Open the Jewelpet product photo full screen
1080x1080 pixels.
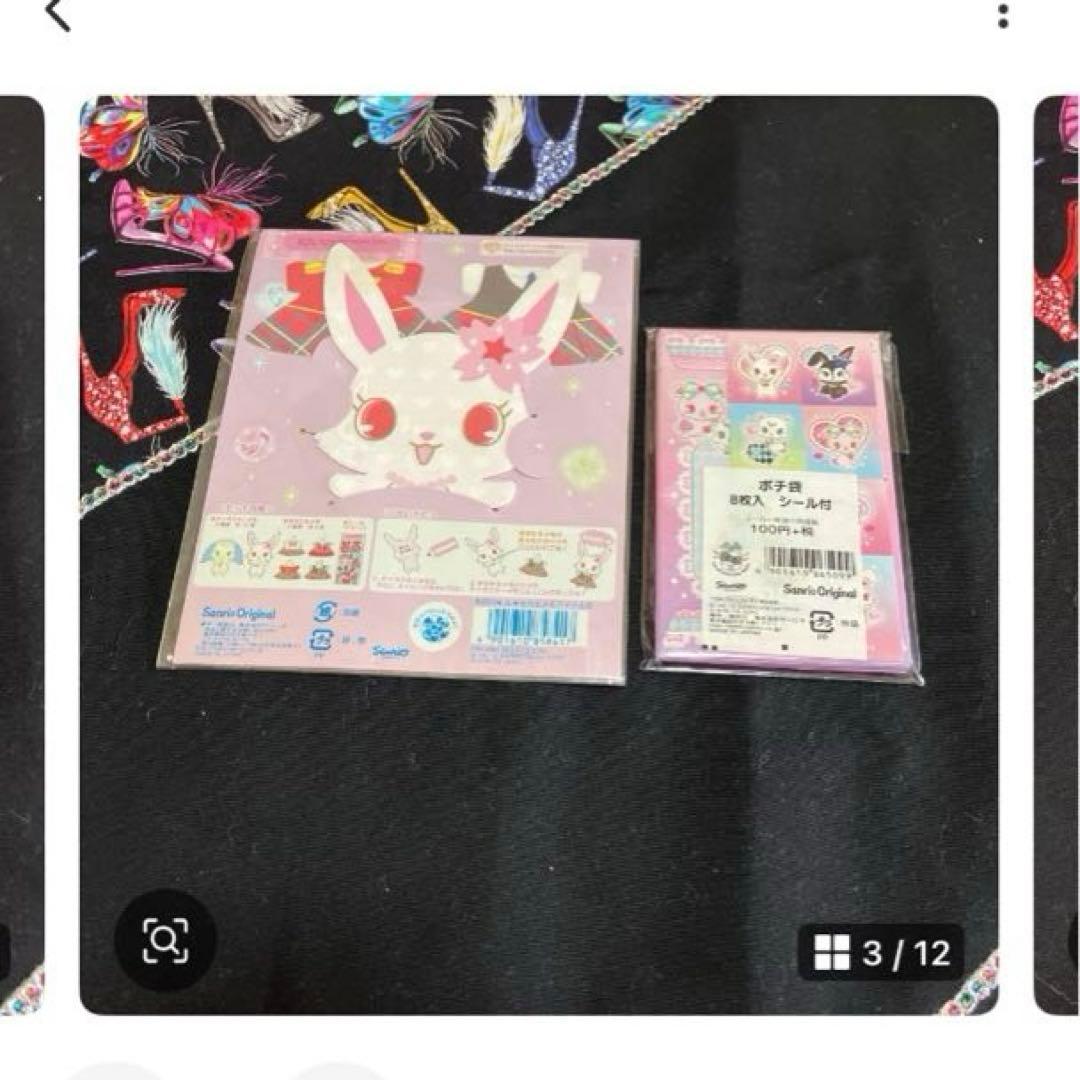(538, 500)
